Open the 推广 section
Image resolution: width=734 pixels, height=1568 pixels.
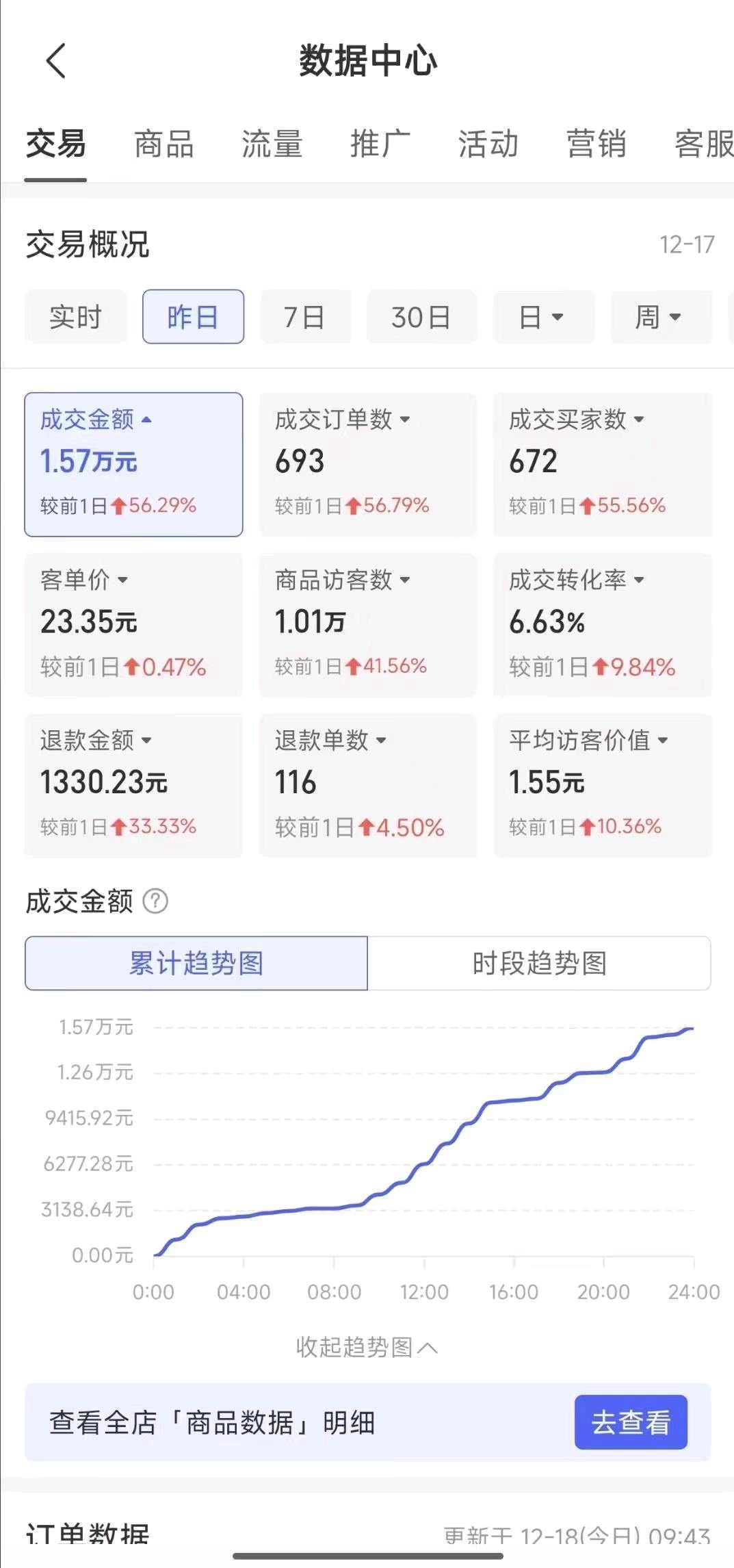pyautogui.click(x=381, y=145)
